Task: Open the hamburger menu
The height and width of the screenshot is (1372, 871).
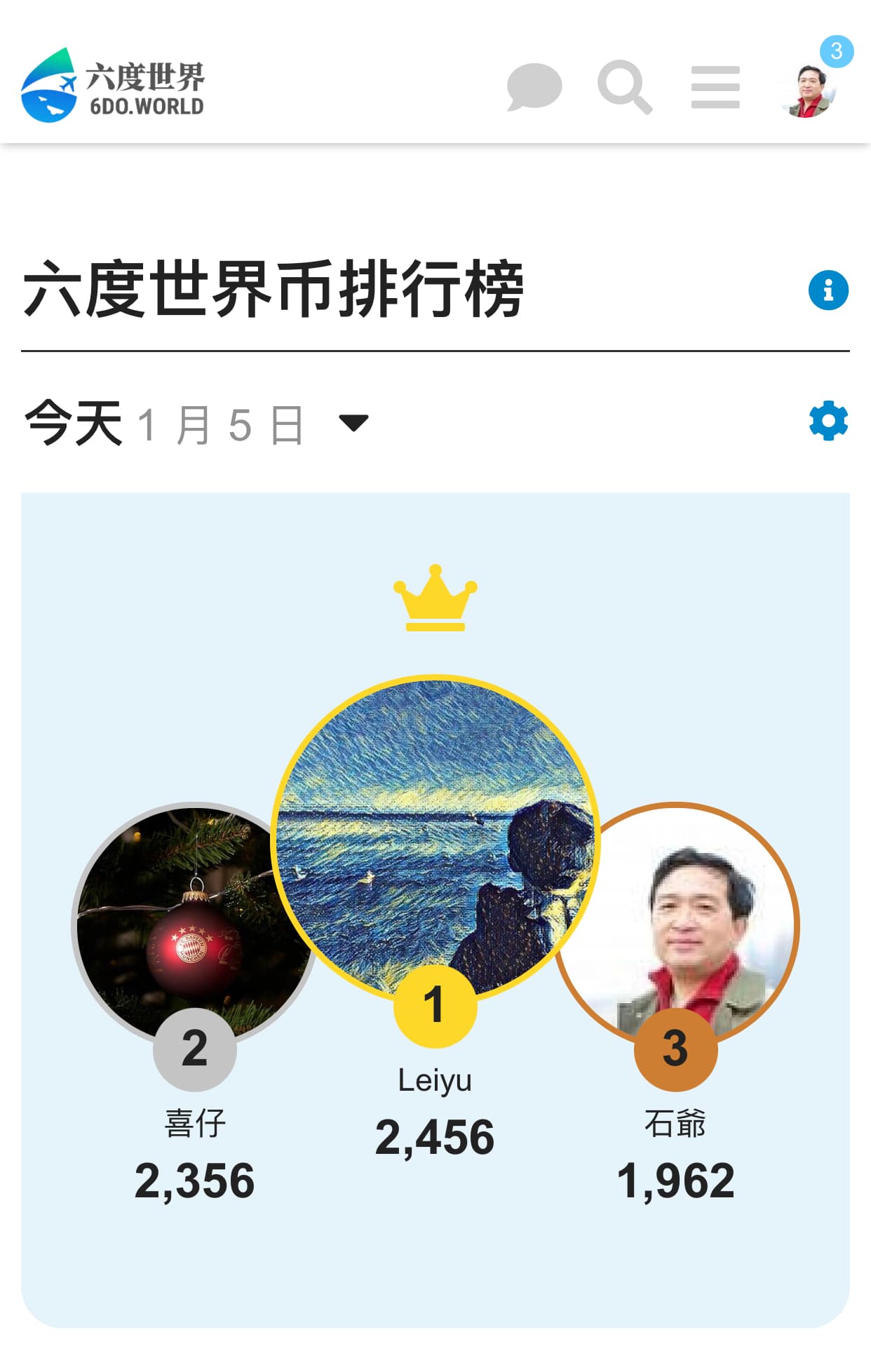Action: [x=715, y=87]
